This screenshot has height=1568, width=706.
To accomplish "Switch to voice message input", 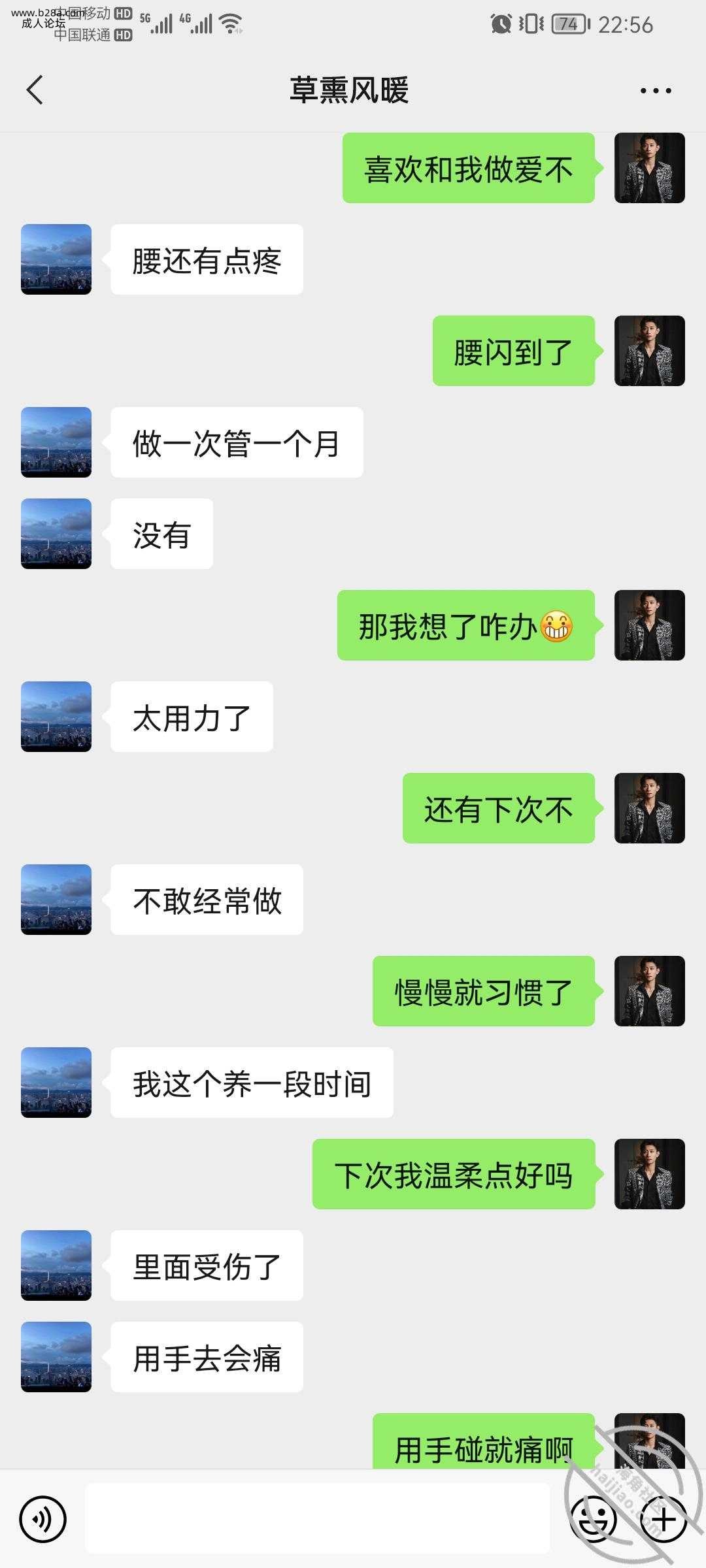I will (43, 1520).
